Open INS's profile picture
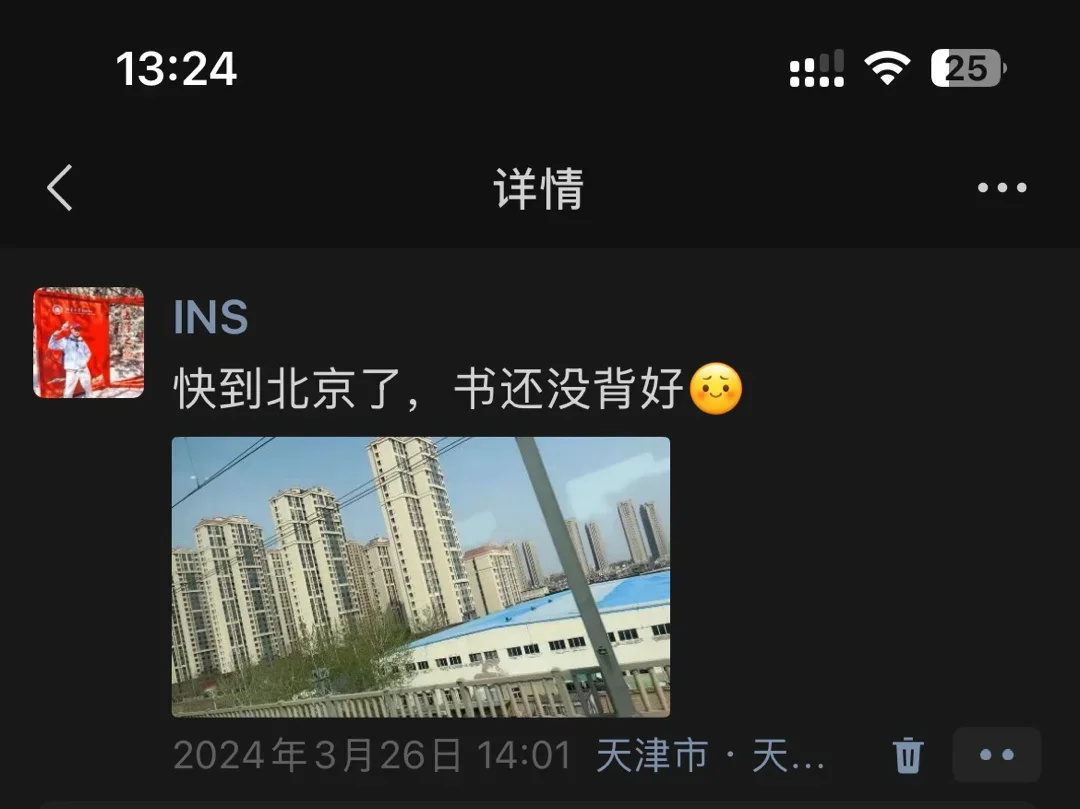Viewport: 1080px width, 809px height. (89, 342)
